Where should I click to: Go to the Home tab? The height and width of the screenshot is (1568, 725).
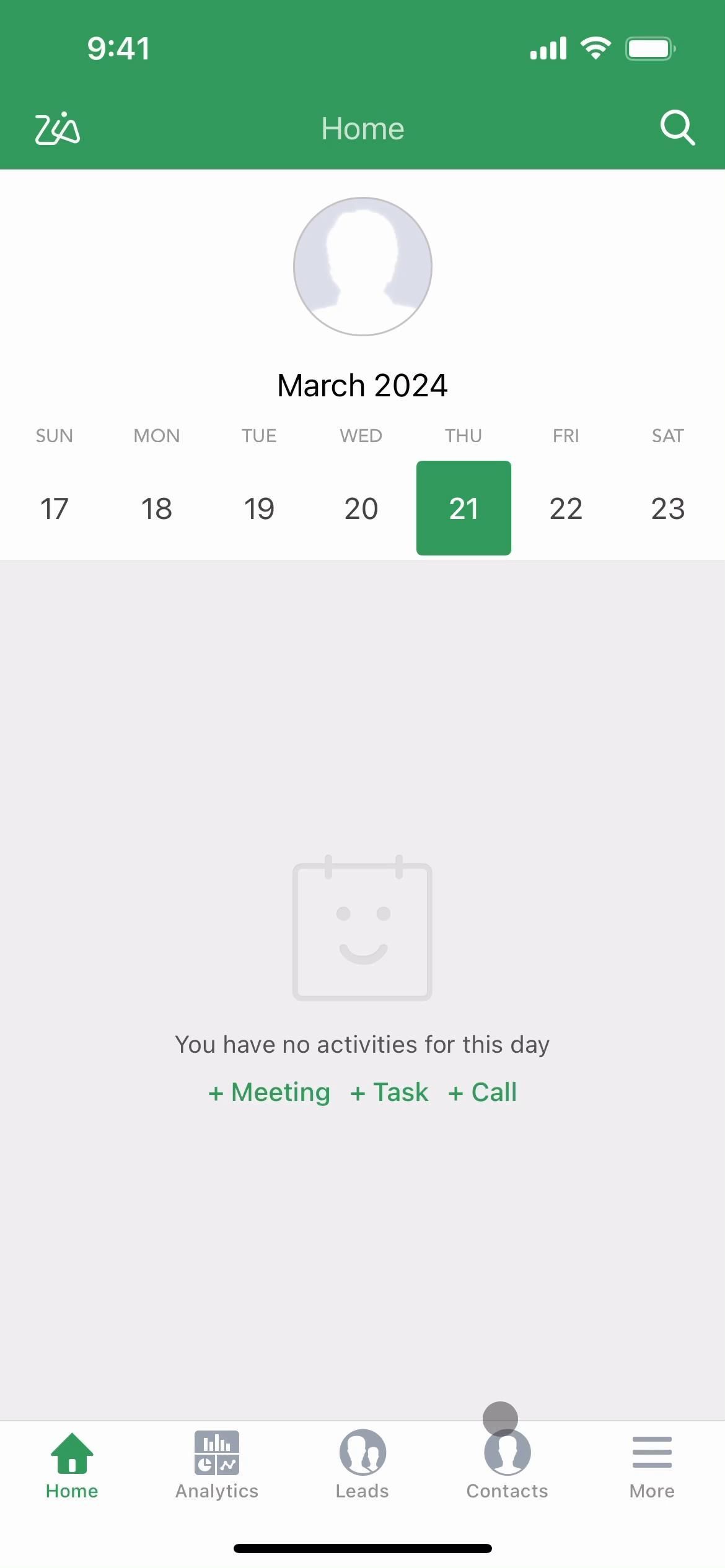72,1465
